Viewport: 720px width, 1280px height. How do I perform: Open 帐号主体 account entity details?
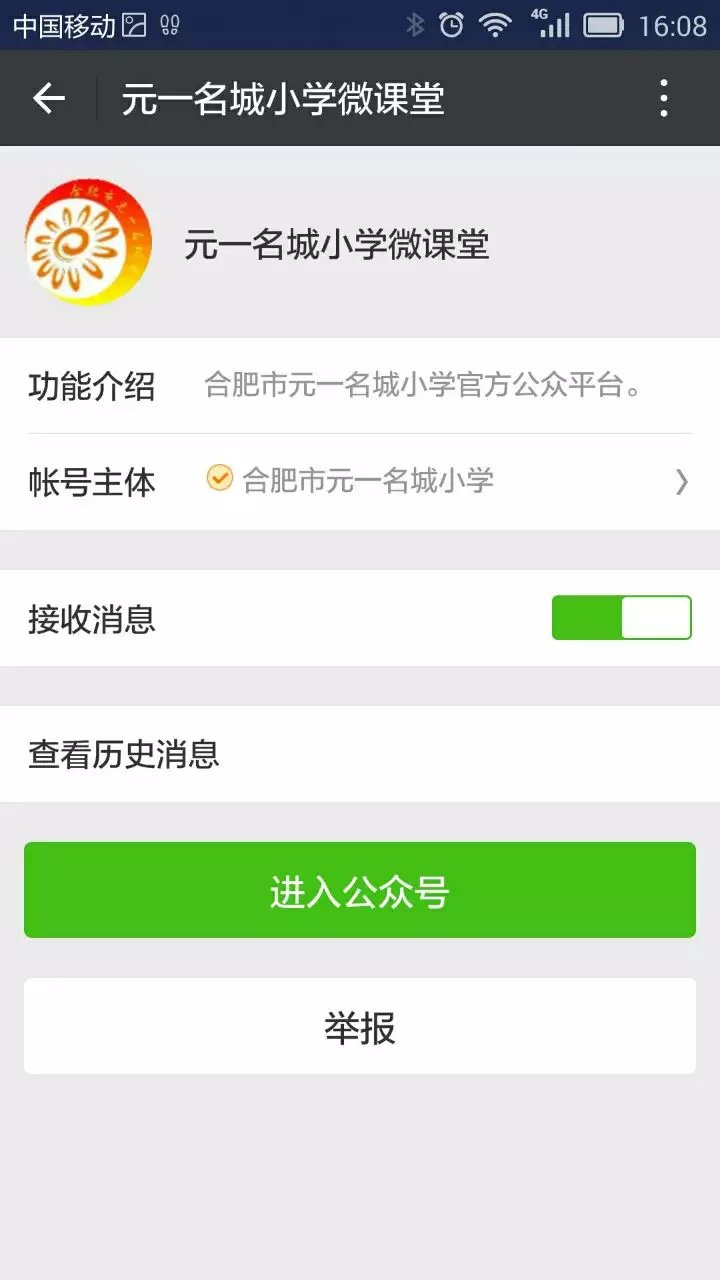[x=360, y=481]
